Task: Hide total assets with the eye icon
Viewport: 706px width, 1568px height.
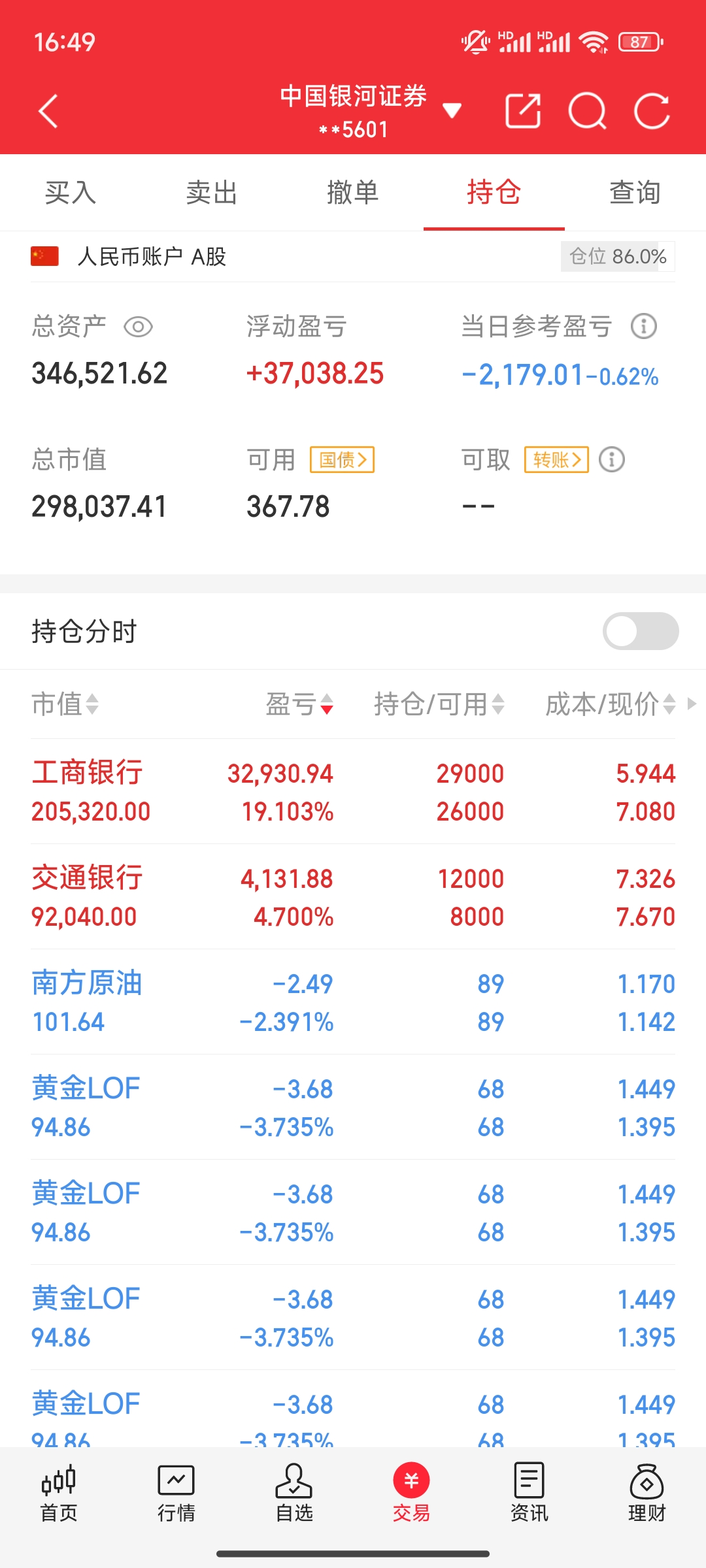Action: coord(138,327)
